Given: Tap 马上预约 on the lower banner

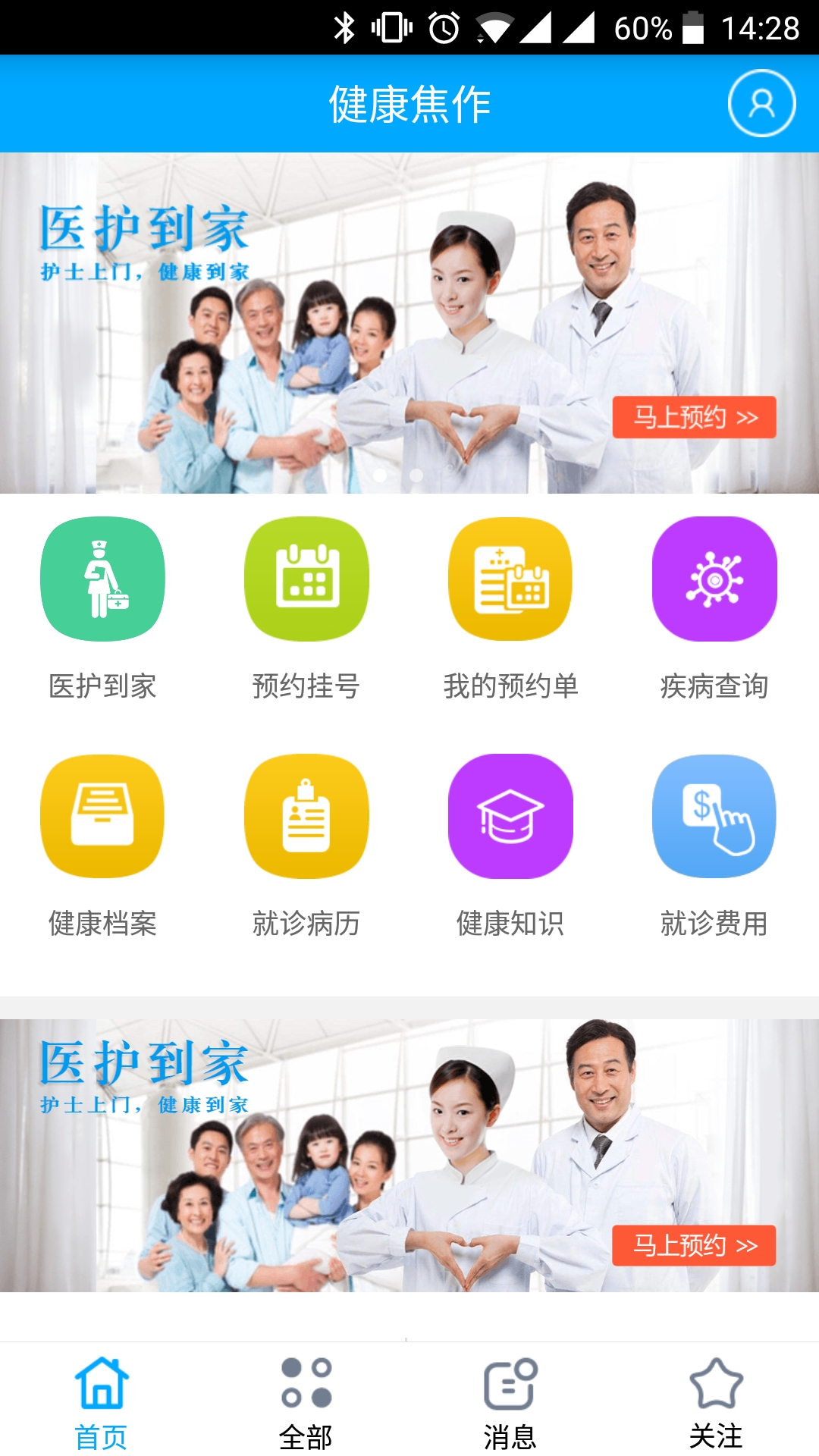Looking at the screenshot, I should tap(694, 1245).
